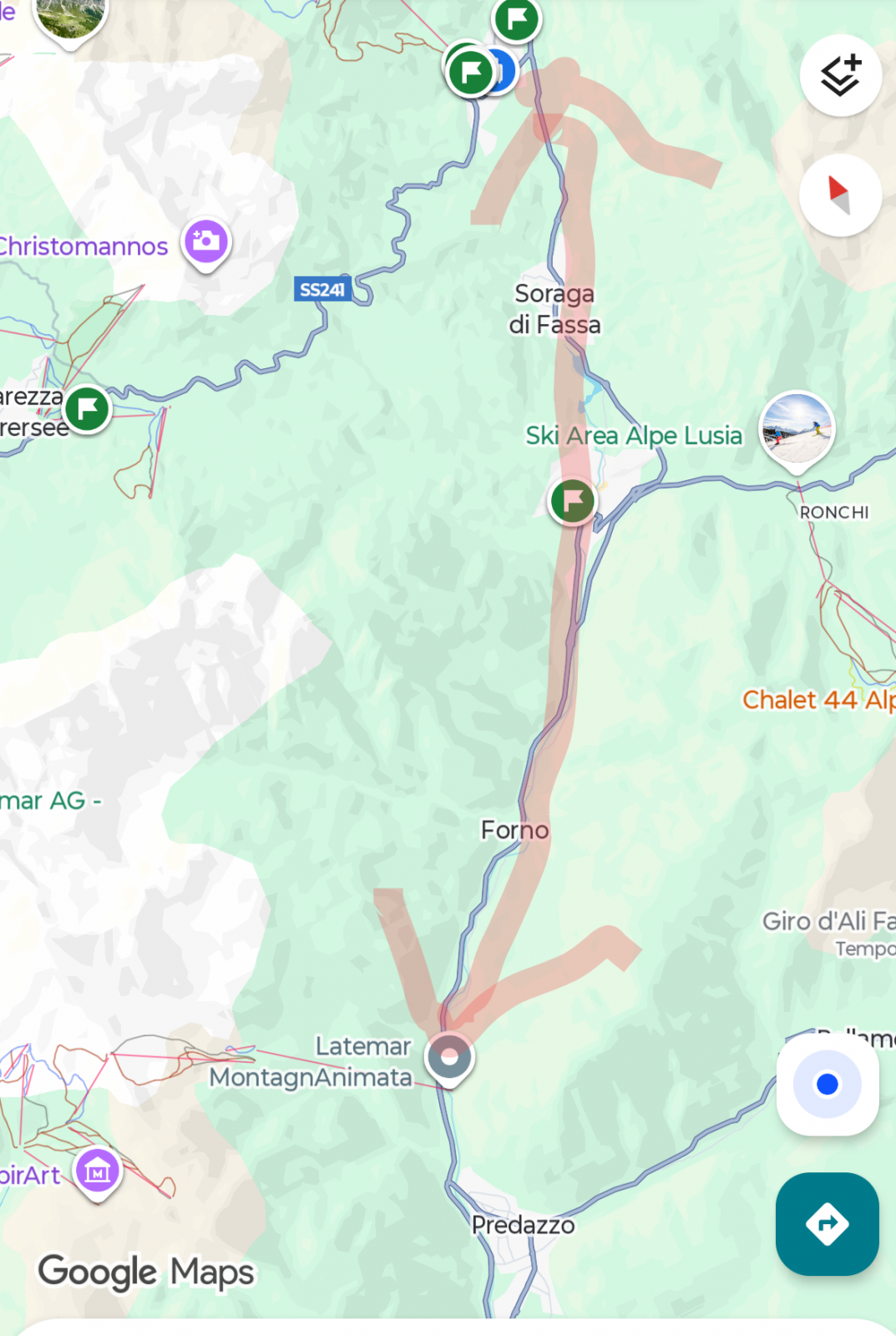
Task: Center map on my location
Action: coord(827,1085)
